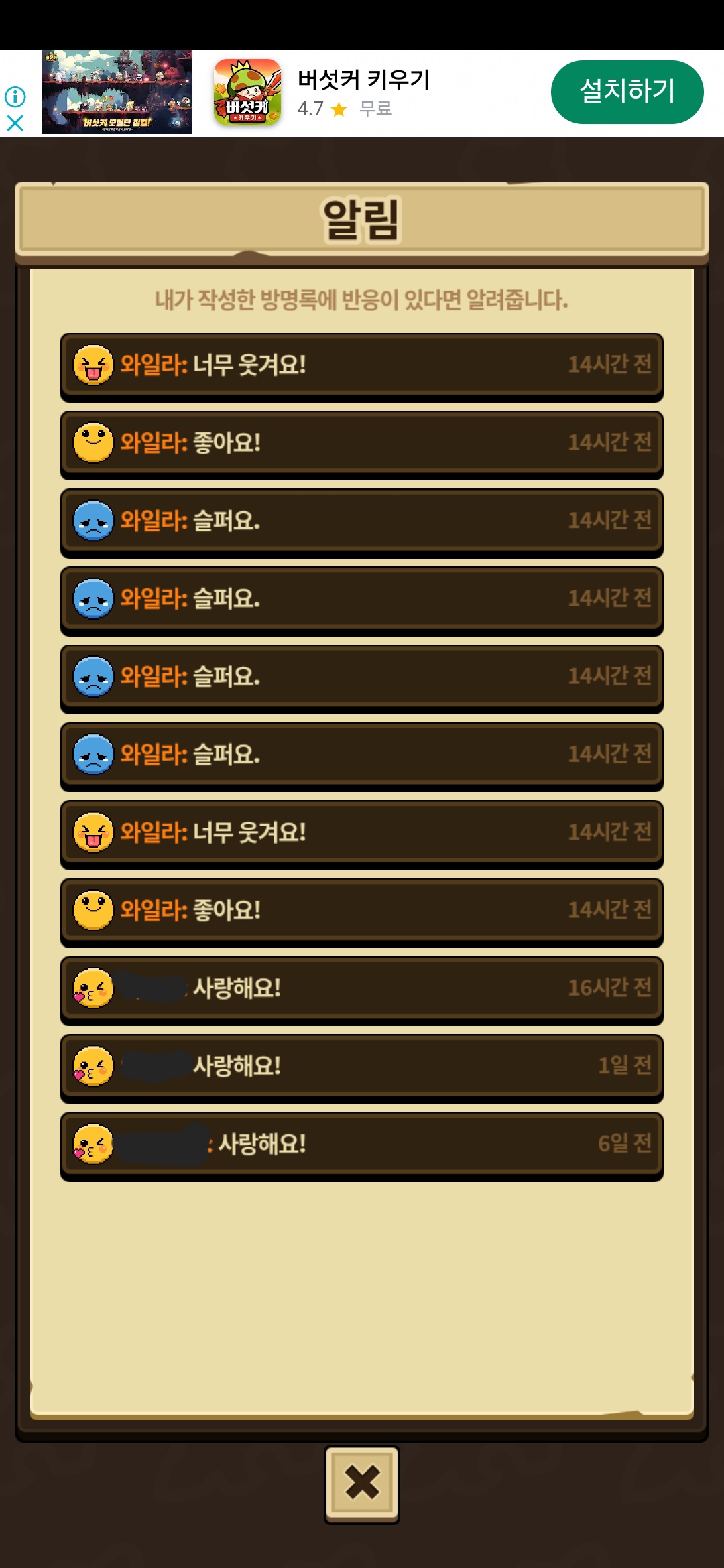Close the 알림 popup with the X button
The height and width of the screenshot is (1568, 724).
(x=362, y=1482)
